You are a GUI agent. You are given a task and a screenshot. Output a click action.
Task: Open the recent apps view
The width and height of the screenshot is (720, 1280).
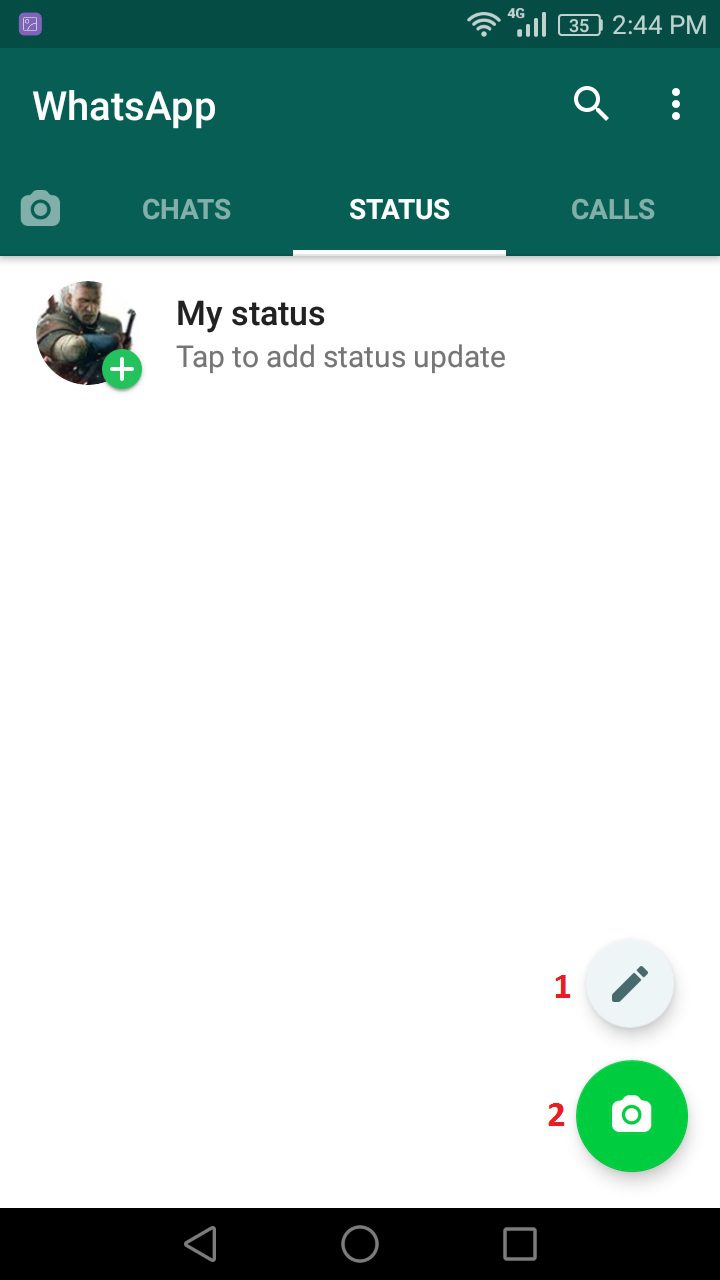pos(520,1244)
